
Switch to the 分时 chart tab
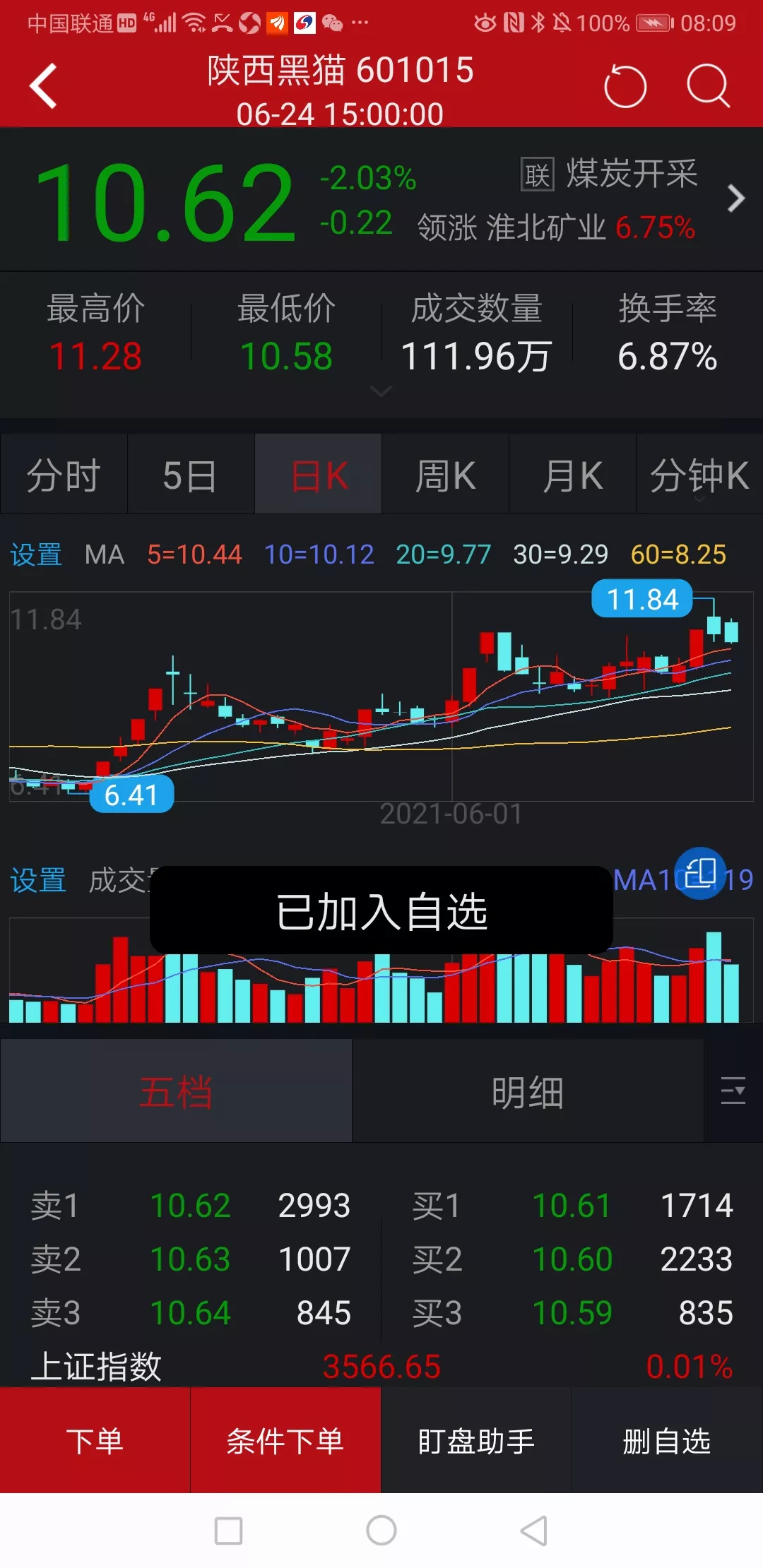[x=64, y=474]
